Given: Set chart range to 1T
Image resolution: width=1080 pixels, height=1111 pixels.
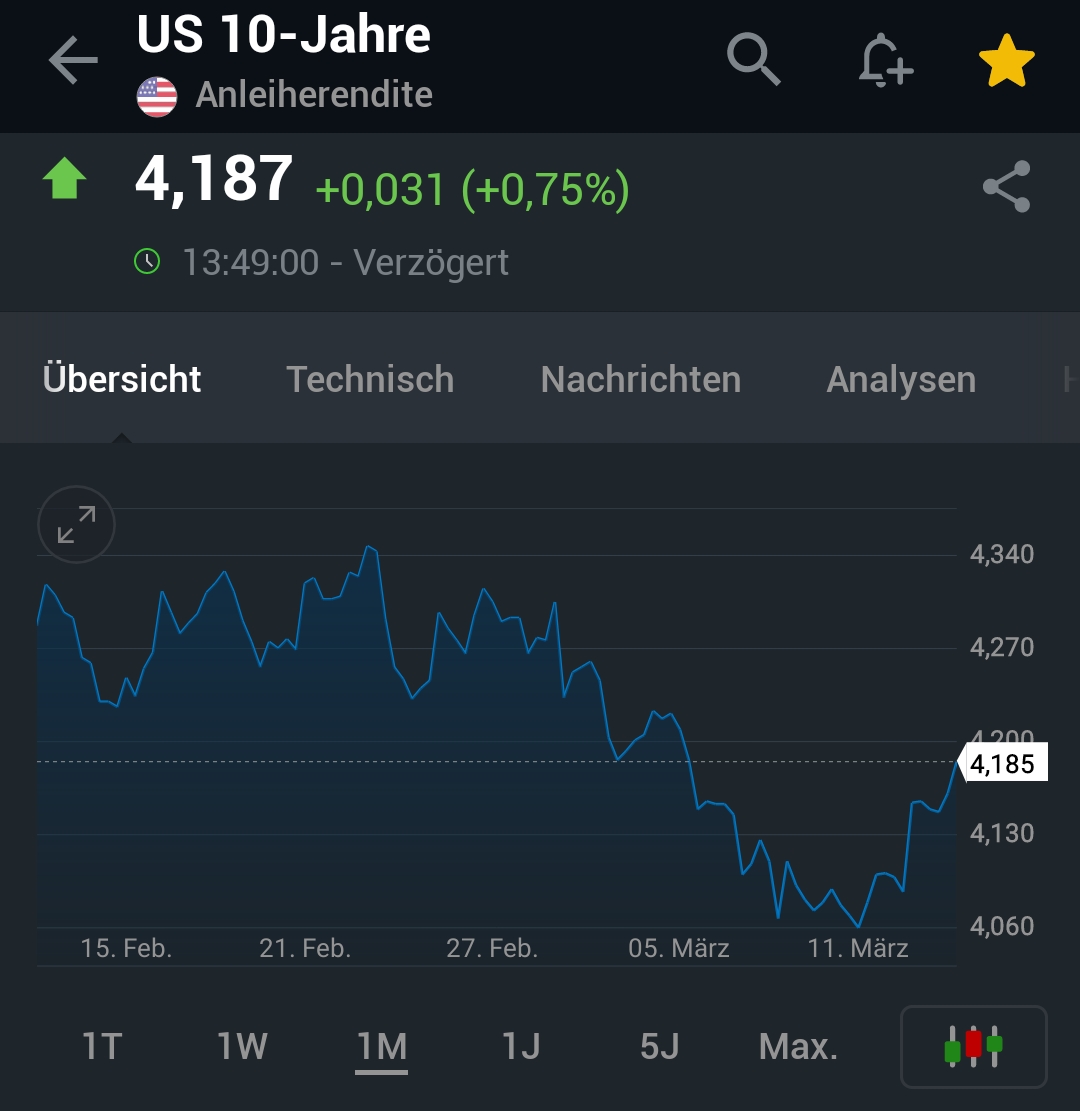Looking at the screenshot, I should click(x=102, y=1047).
